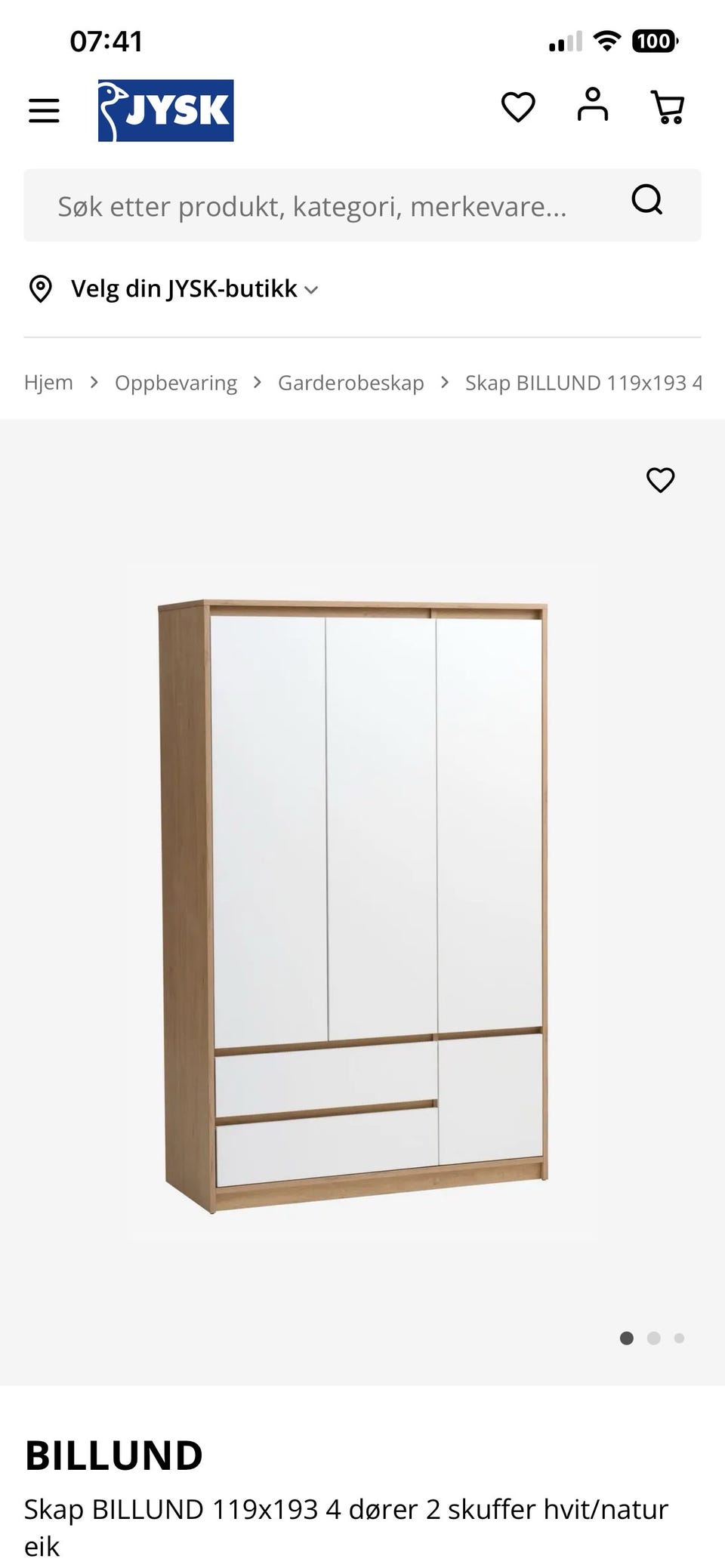725x1568 pixels.
Task: Add BILLUND wardrobe to favorites
Action: pyautogui.click(x=660, y=480)
